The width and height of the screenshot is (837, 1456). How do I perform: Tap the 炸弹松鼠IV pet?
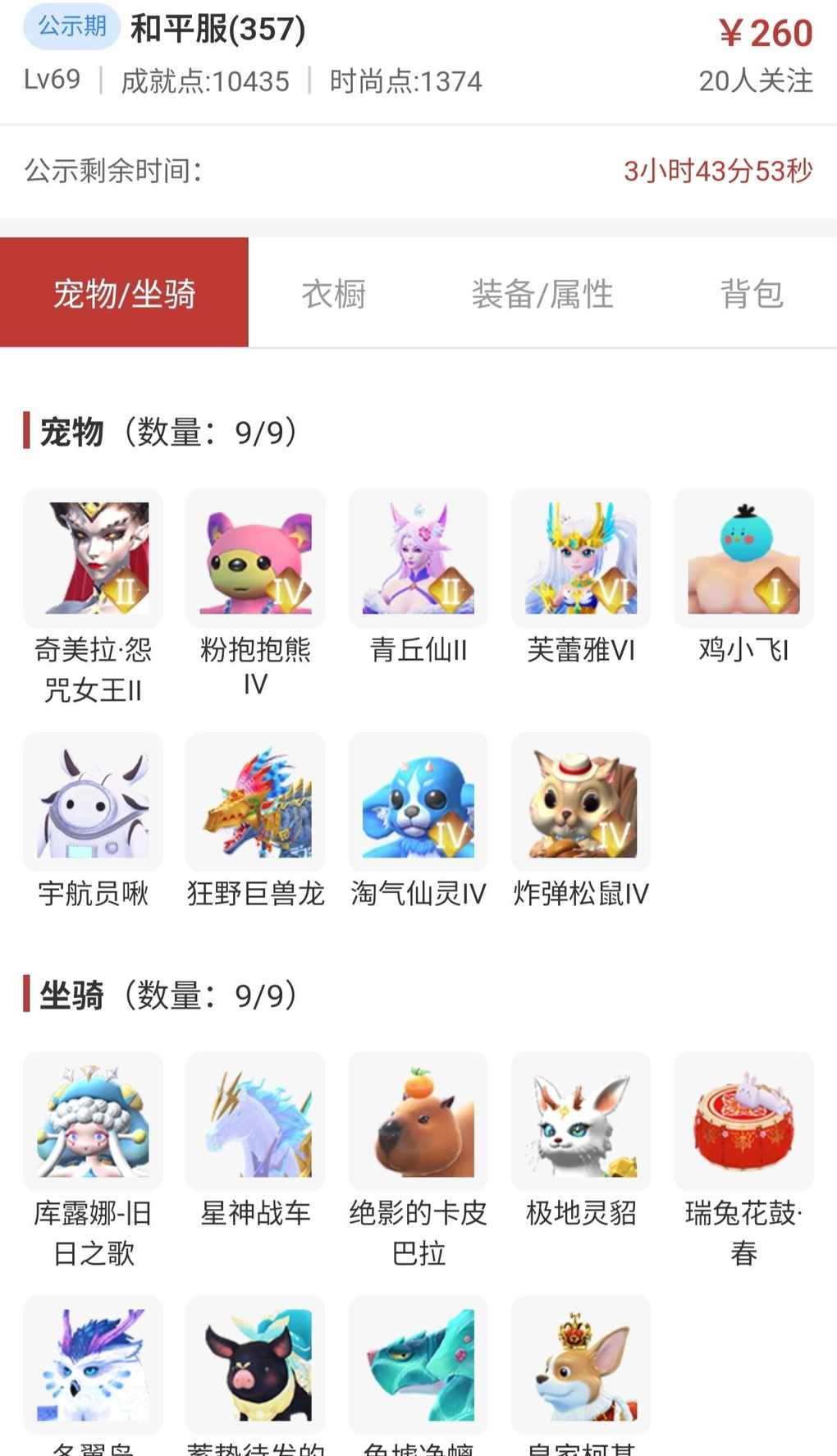(580, 802)
